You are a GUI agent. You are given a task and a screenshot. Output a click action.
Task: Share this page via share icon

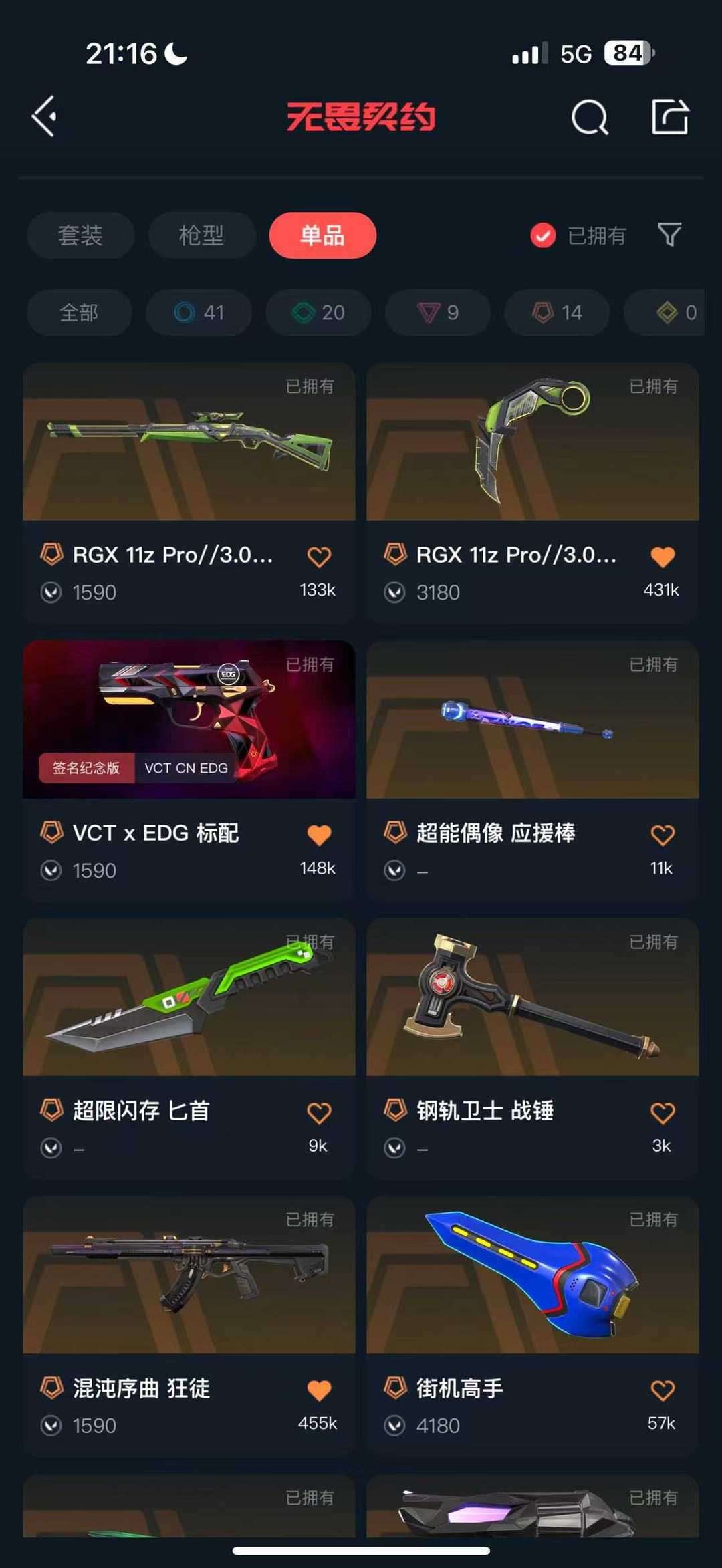tap(670, 116)
